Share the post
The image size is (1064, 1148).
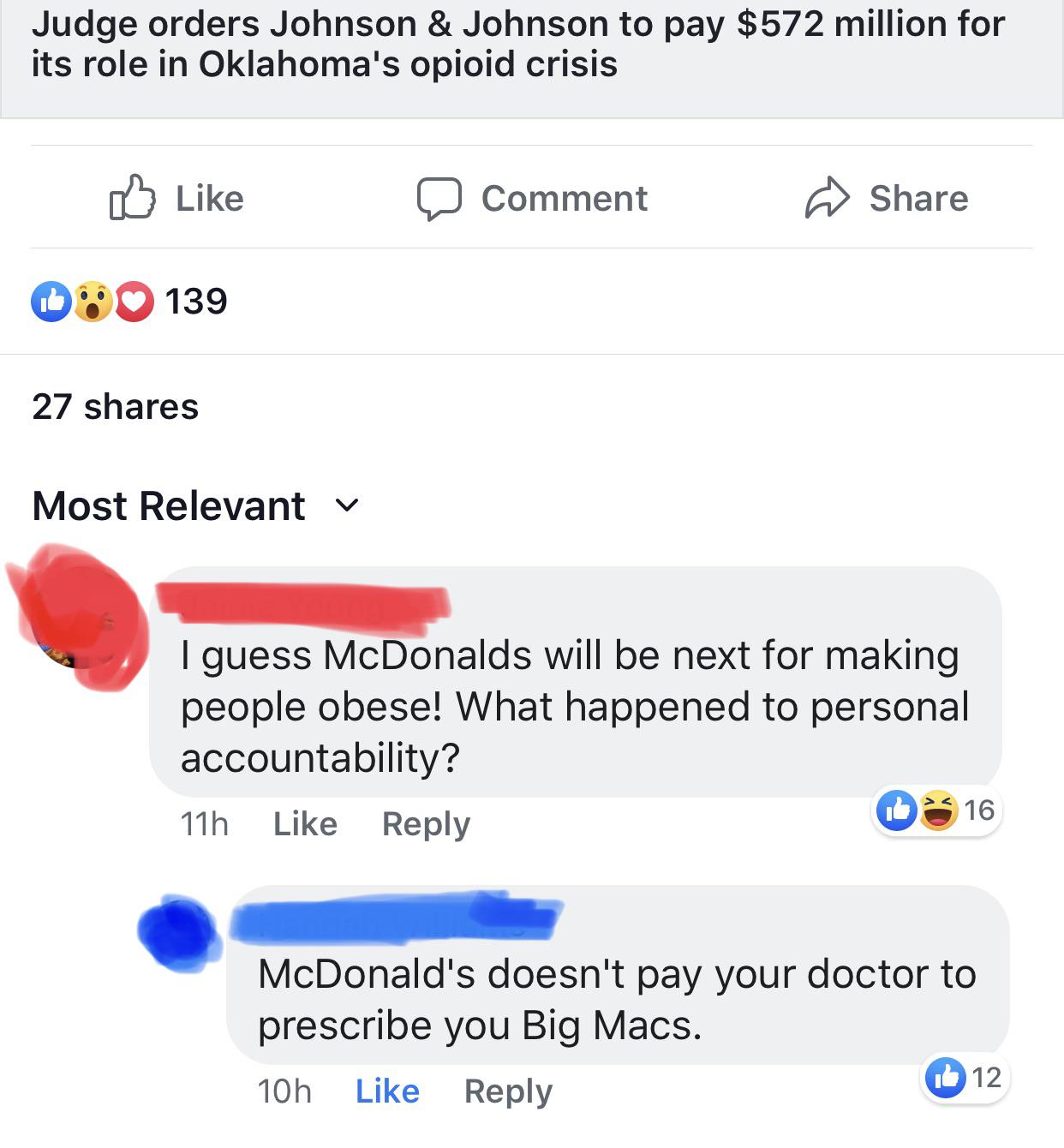[887, 198]
